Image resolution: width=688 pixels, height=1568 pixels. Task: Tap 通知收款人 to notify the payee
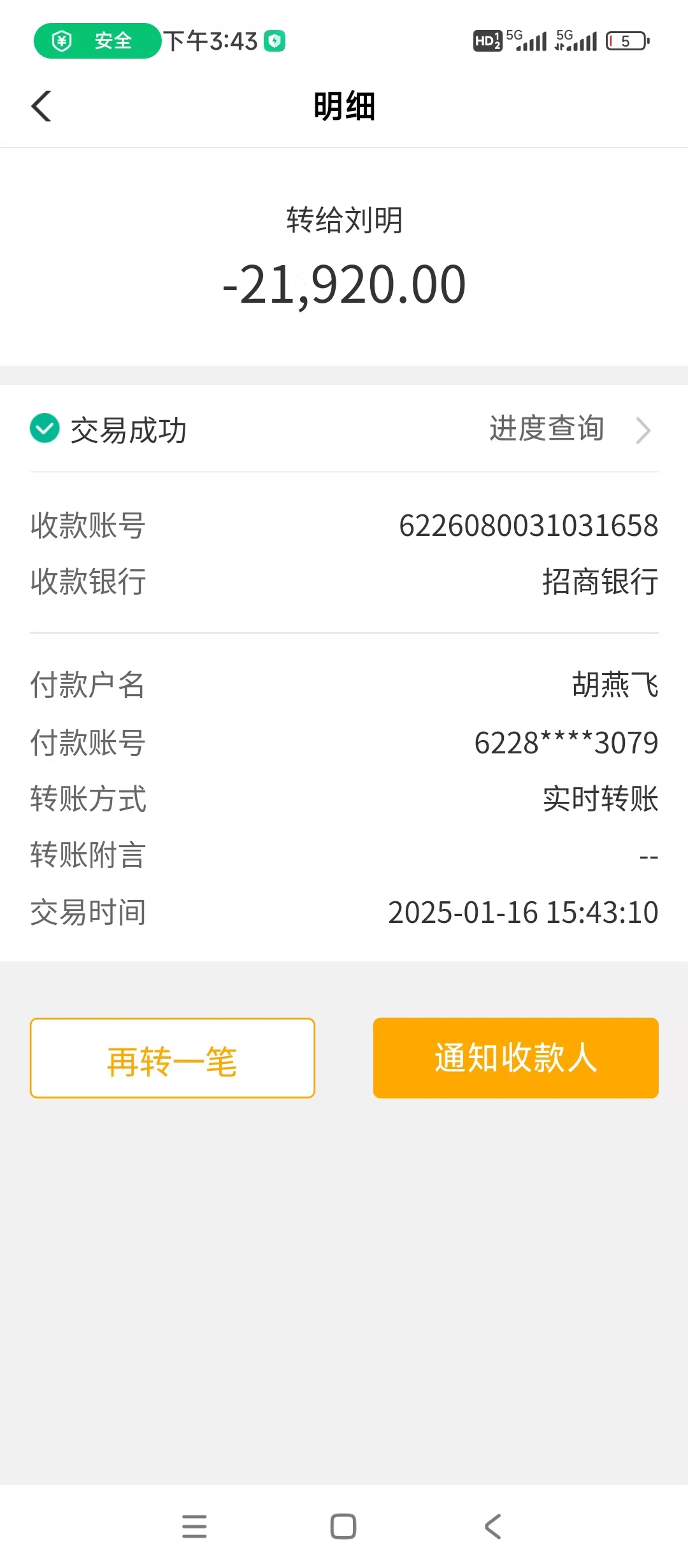click(515, 1058)
